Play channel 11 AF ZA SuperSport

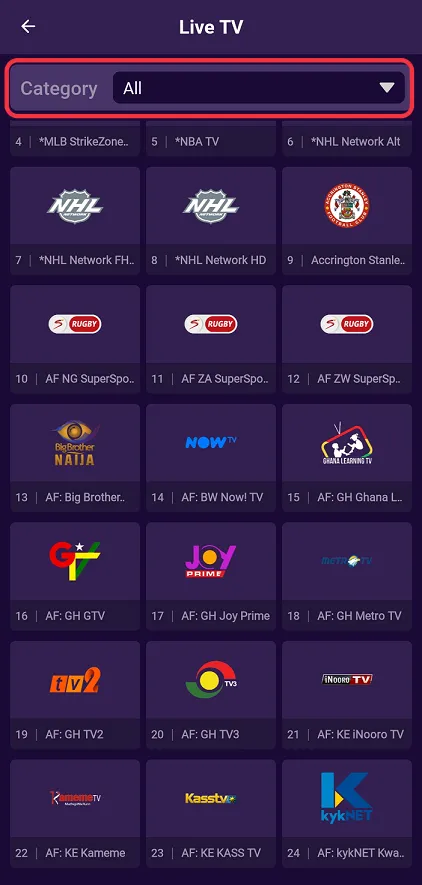[211, 339]
